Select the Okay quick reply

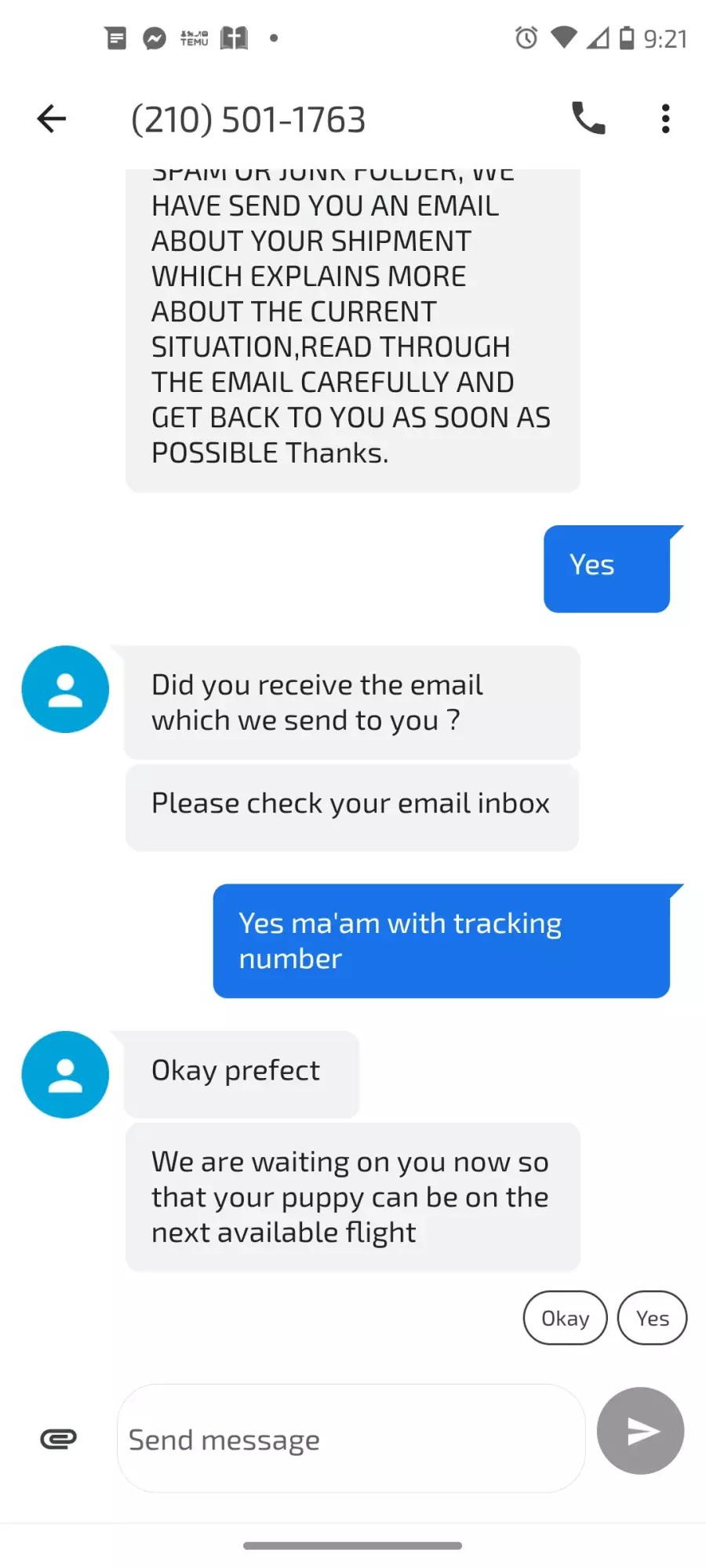click(x=566, y=1318)
